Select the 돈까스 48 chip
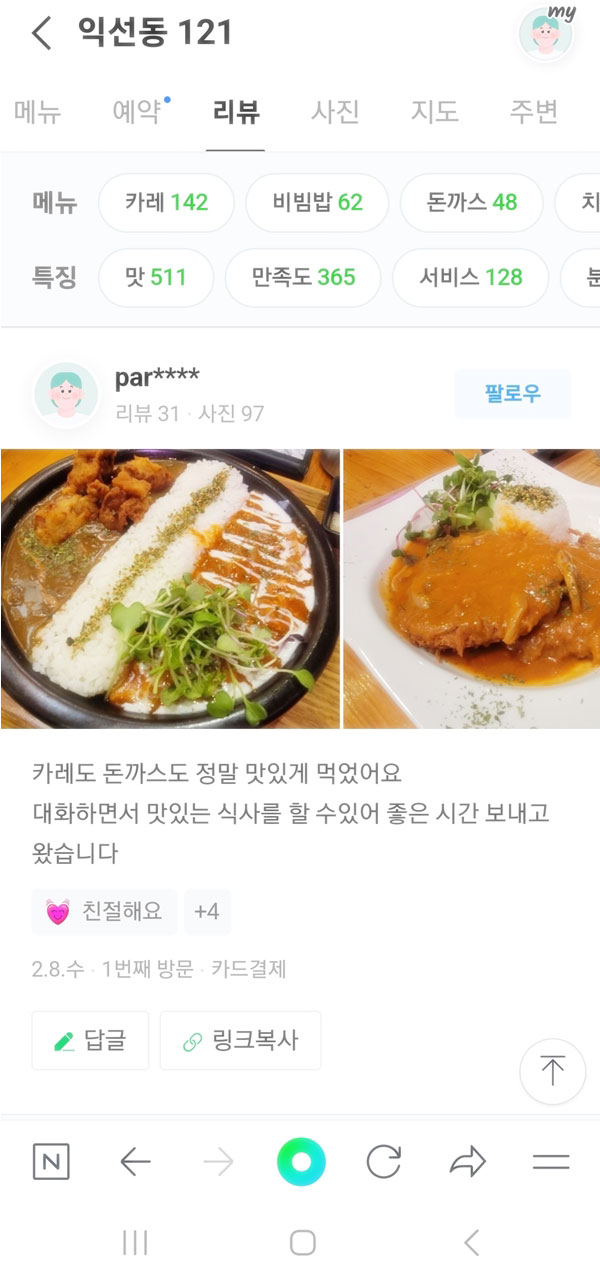This screenshot has height=1282, width=600. click(x=471, y=203)
